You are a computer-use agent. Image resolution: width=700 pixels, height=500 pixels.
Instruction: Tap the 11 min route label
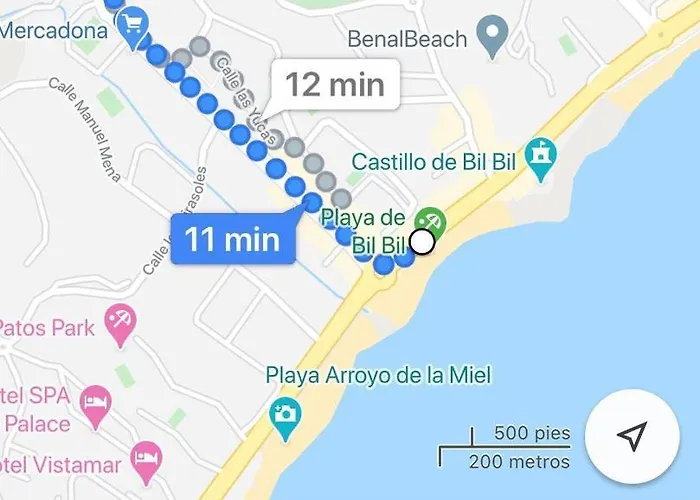231,239
